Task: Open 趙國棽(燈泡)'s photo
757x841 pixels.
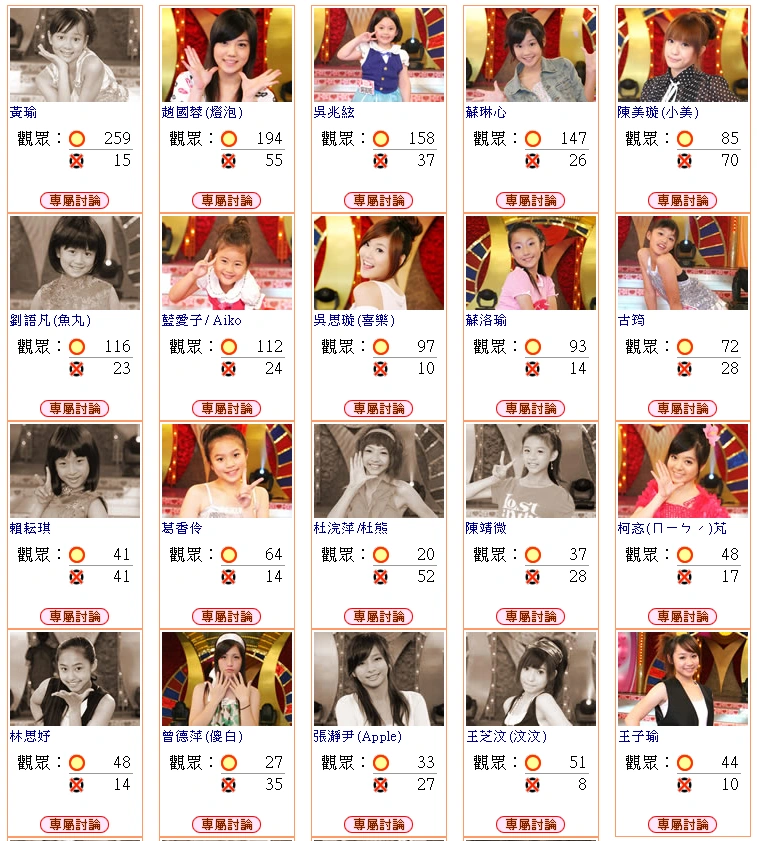Action: point(227,54)
